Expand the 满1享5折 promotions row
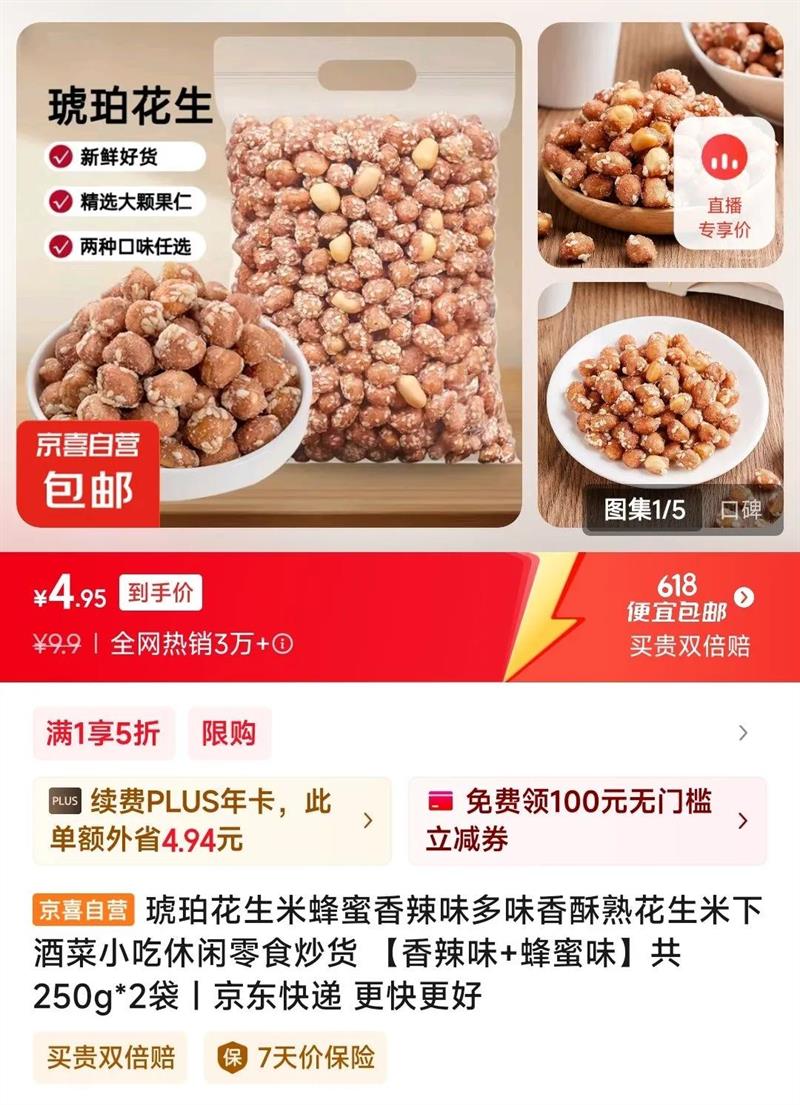 tap(400, 734)
